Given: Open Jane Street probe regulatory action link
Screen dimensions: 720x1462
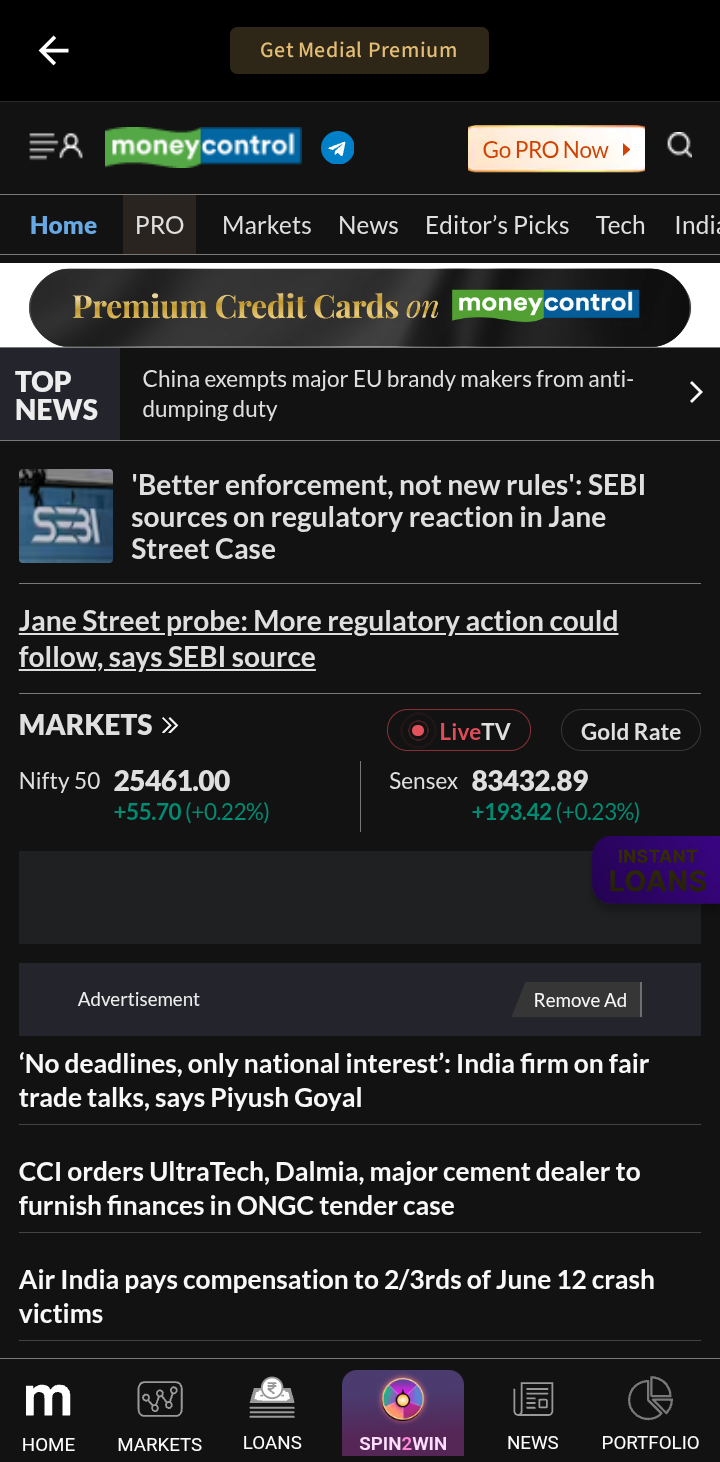Looking at the screenshot, I should tap(318, 639).
